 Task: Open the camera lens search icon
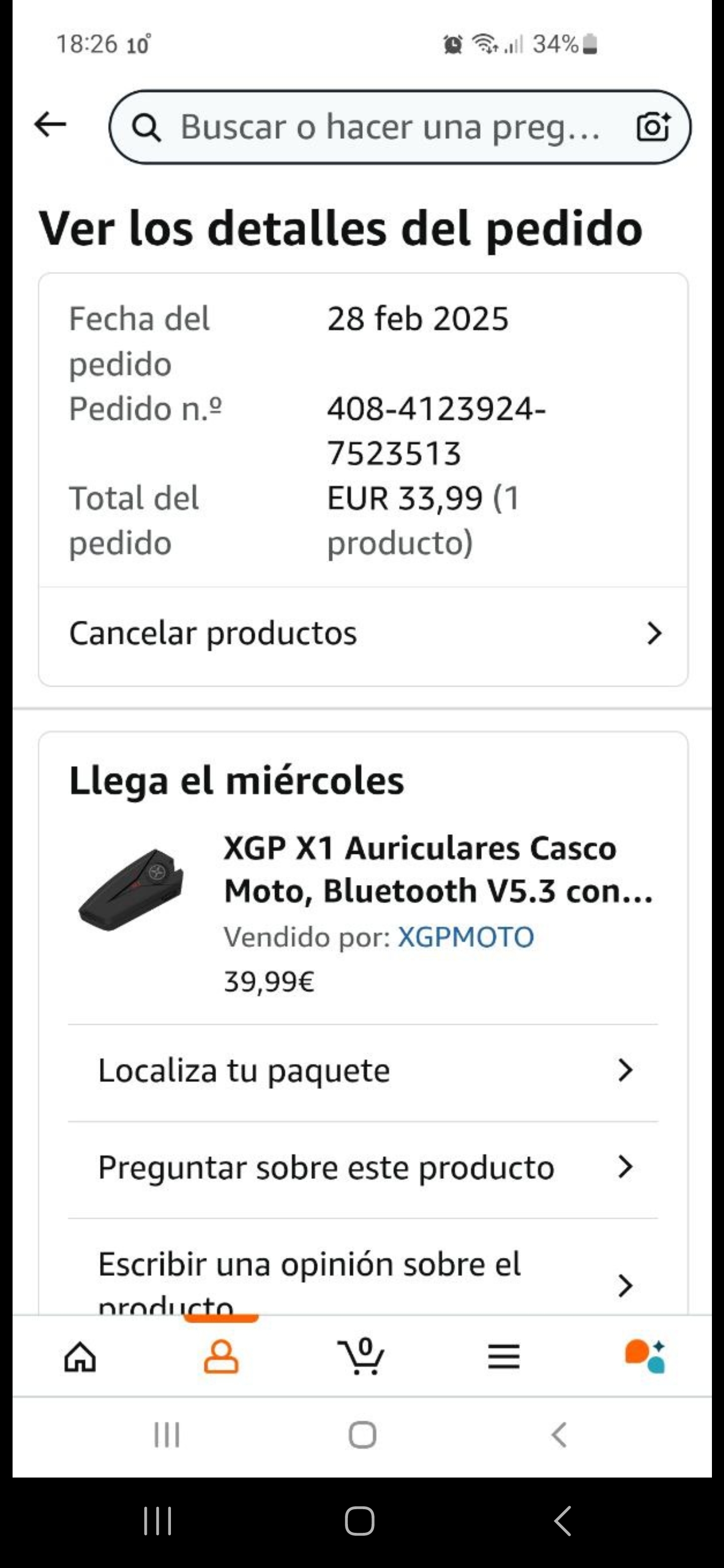653,127
